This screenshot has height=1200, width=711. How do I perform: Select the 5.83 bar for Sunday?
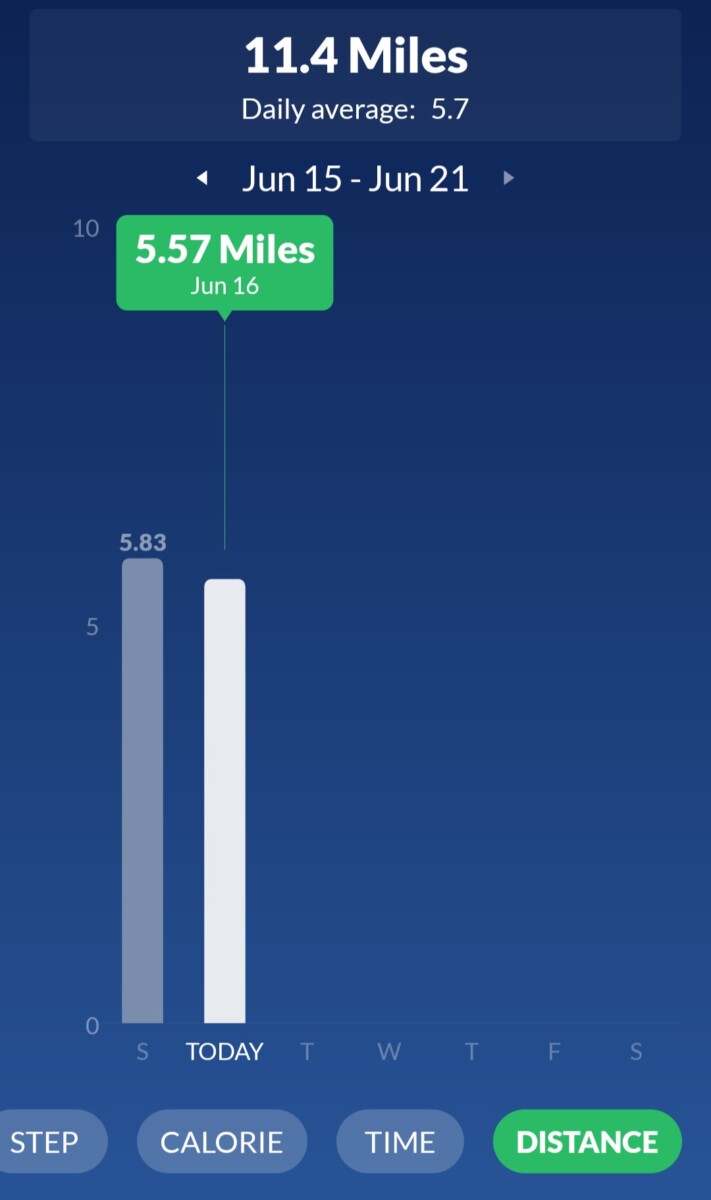tap(142, 791)
